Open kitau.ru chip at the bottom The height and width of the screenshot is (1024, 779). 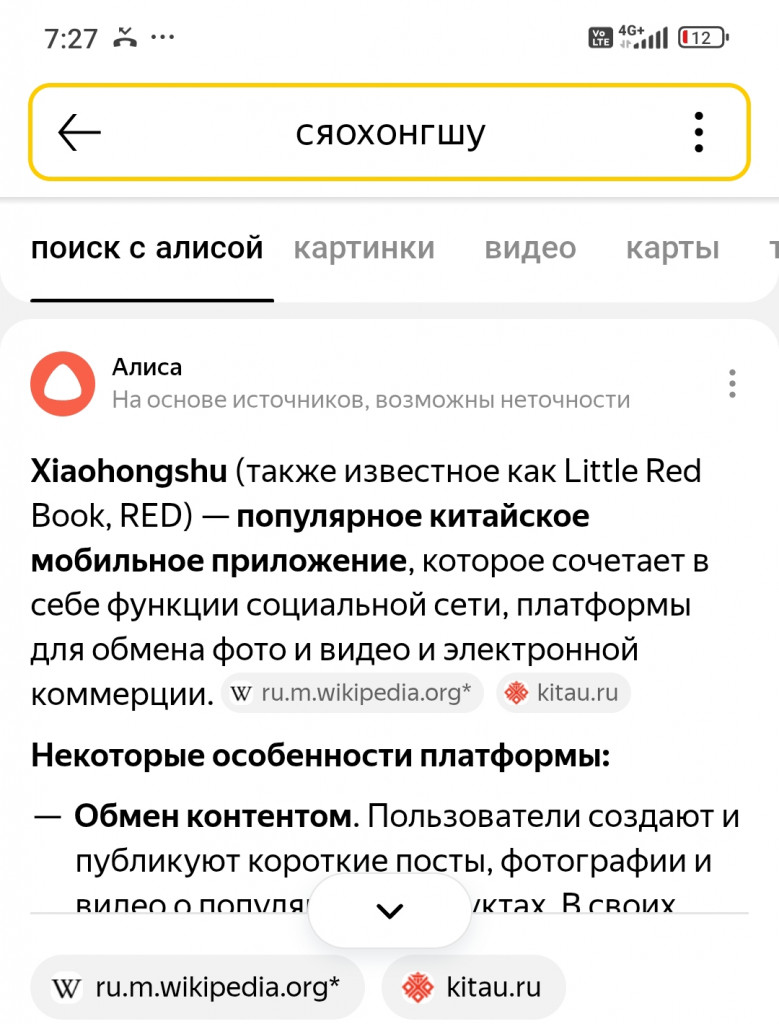point(473,989)
